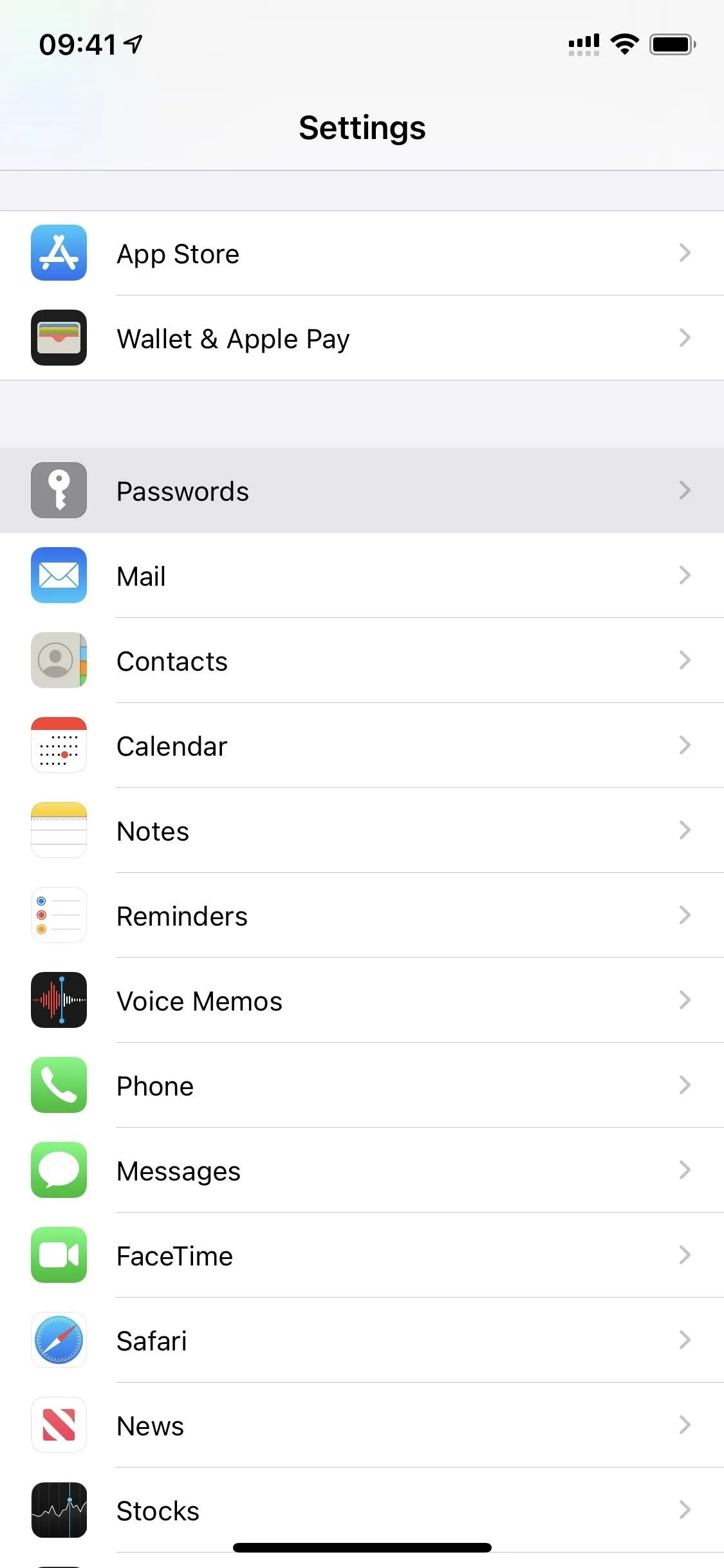Open Contacts settings
The height and width of the screenshot is (1568, 724).
tap(362, 660)
